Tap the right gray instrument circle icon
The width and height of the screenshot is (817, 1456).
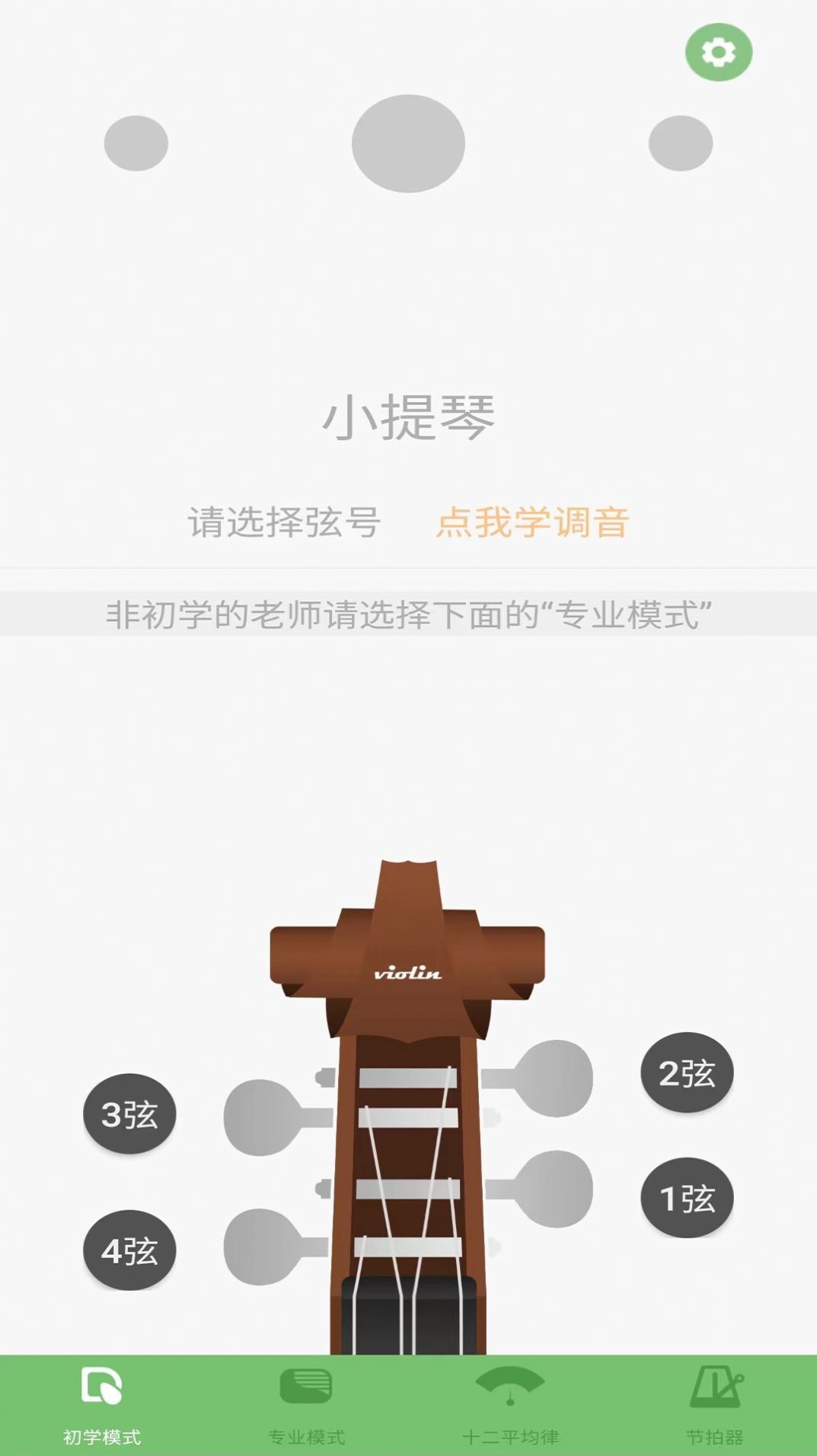coord(681,143)
